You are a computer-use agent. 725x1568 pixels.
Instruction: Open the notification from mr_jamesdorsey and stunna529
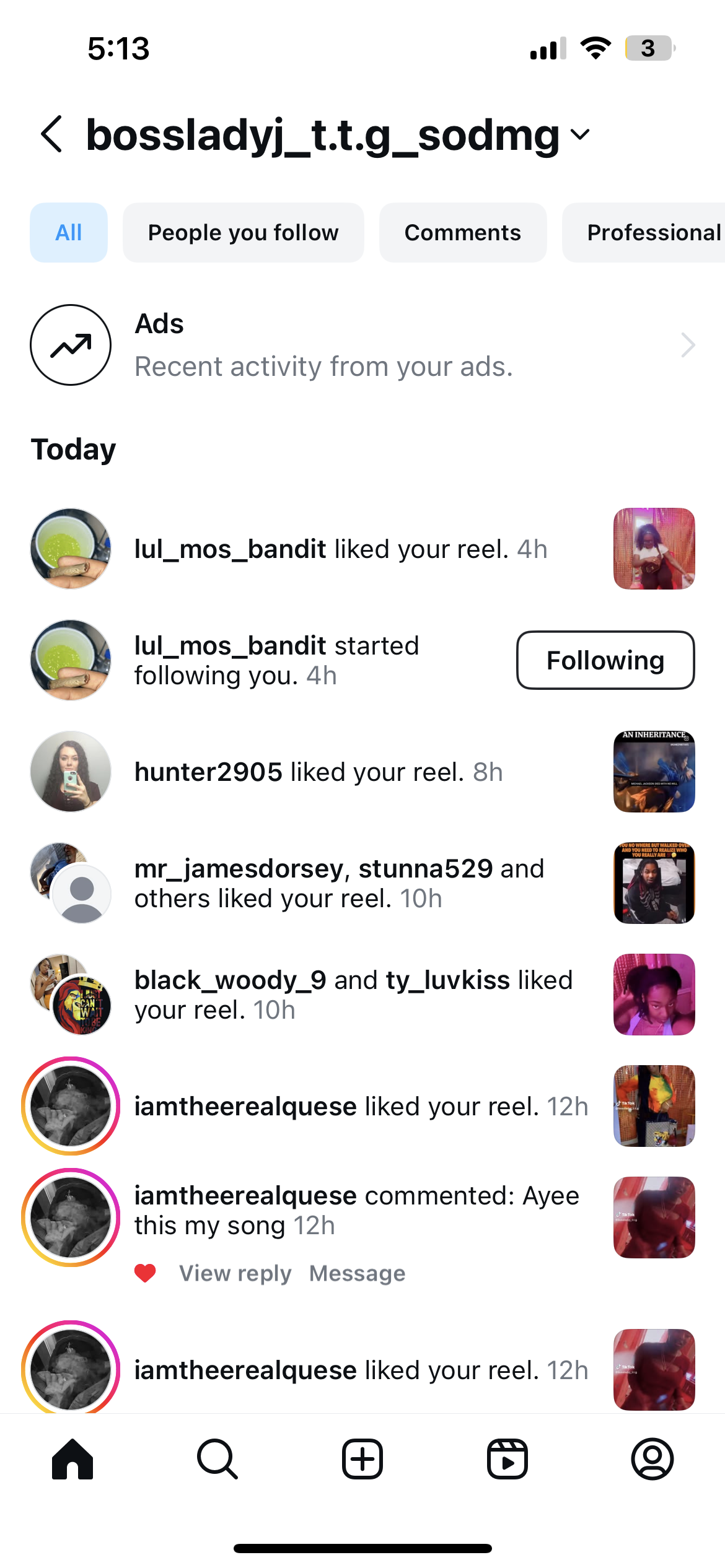(362, 883)
